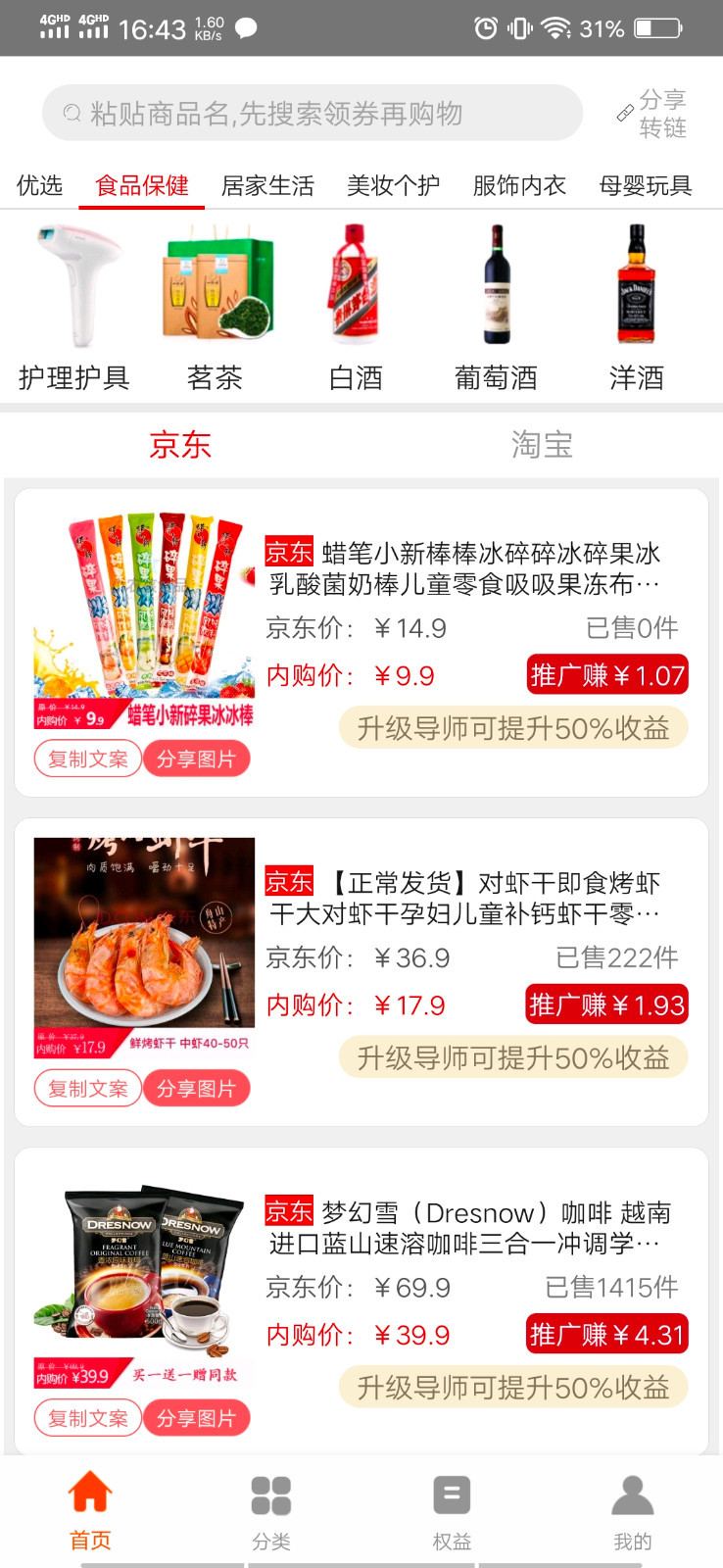This screenshot has width=723, height=1568.
Task: Copy the text for the 蜡笔小新 ice pop item
Action: tap(88, 759)
